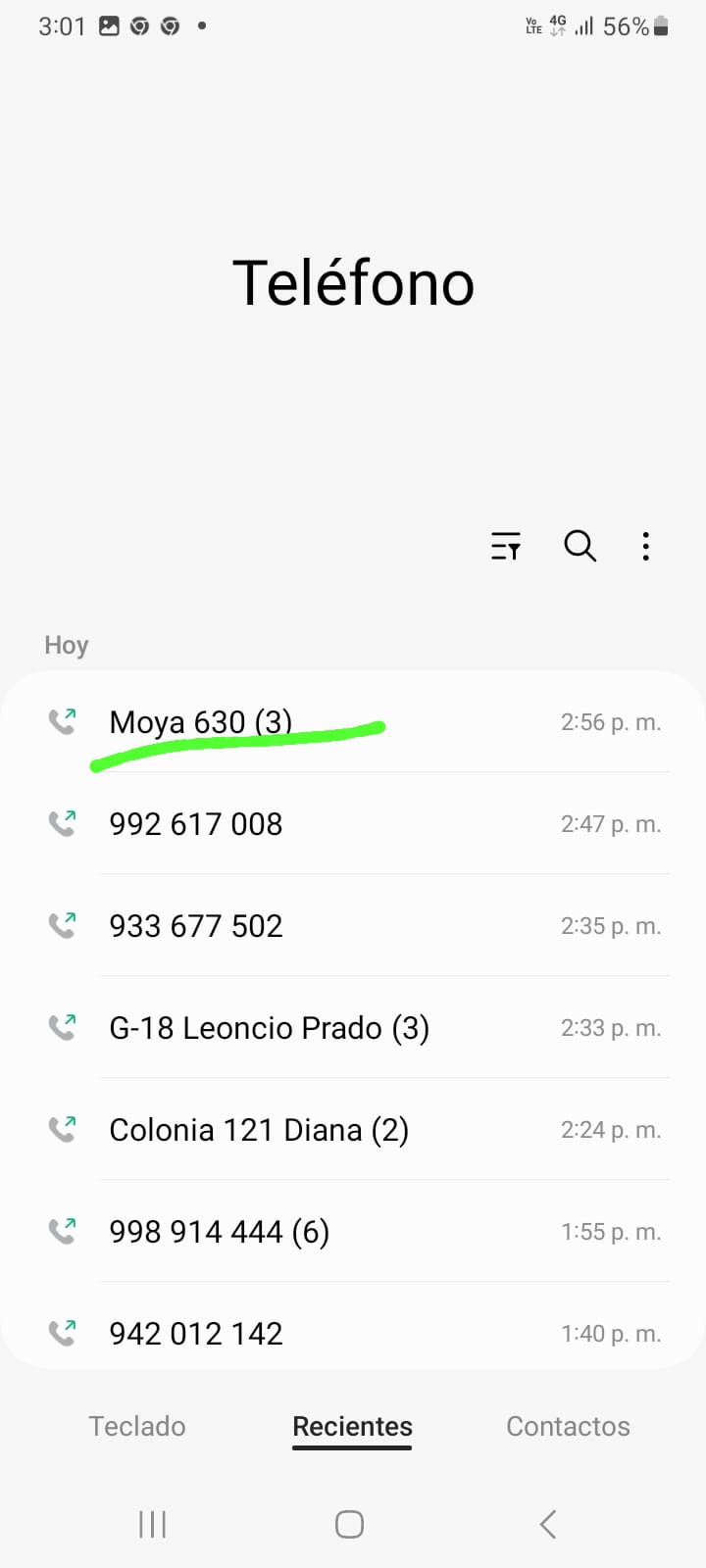This screenshot has height=1568, width=706.
Task: Open the call log filter icon
Action: [506, 546]
